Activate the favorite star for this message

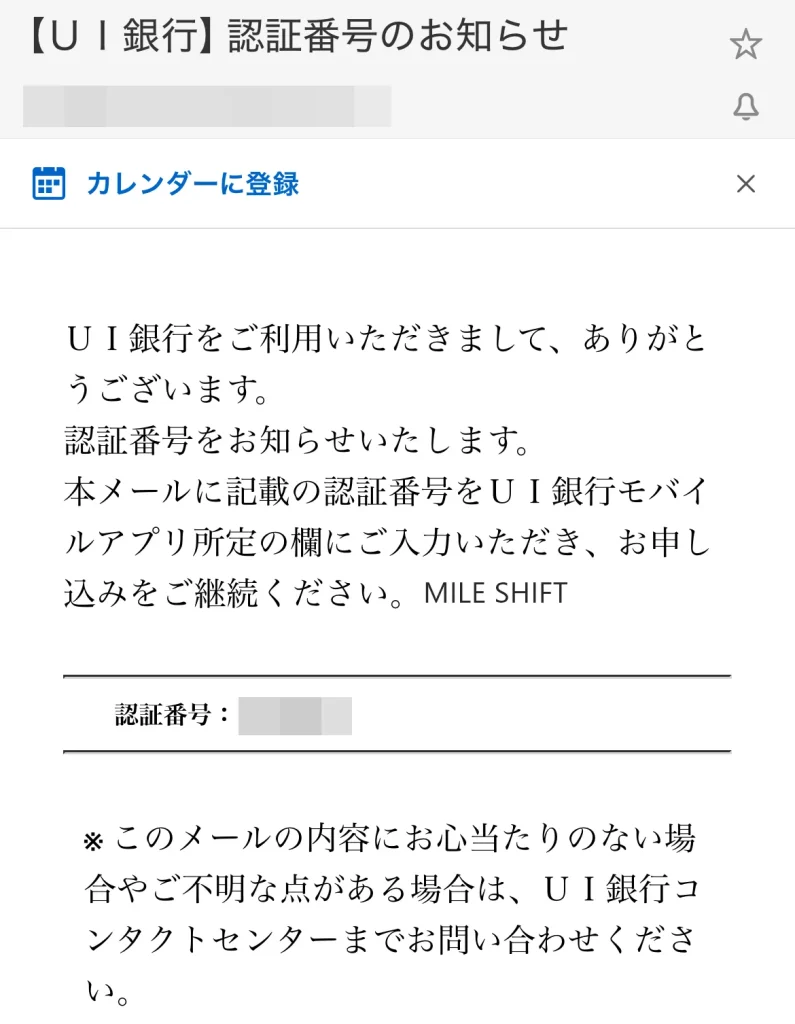coord(746,42)
